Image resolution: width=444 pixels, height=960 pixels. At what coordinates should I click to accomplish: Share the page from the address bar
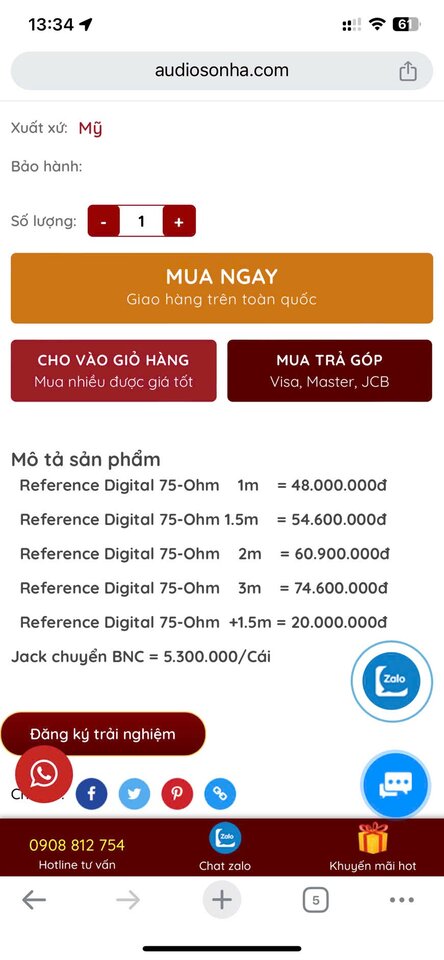coord(408,72)
